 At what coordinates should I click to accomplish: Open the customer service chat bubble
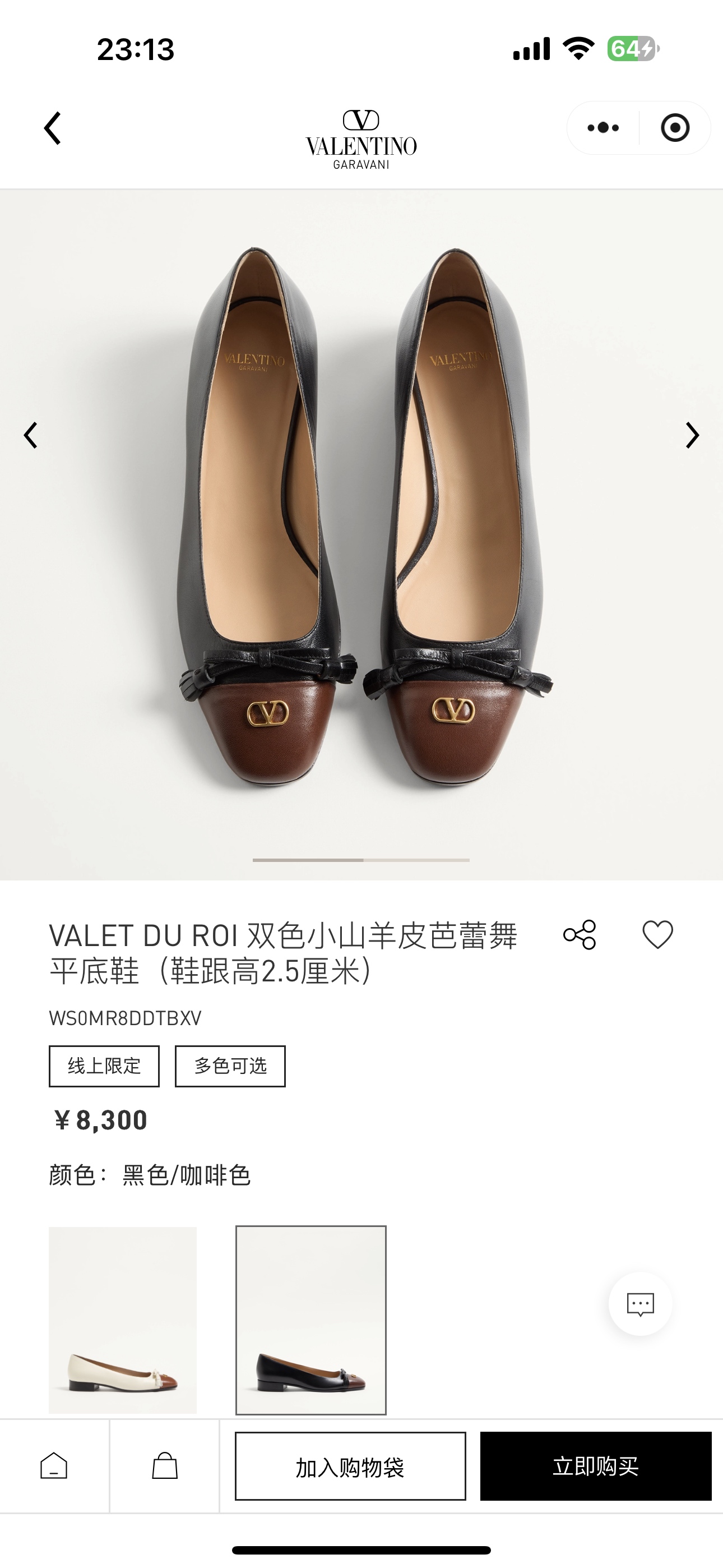pyautogui.click(x=640, y=1304)
